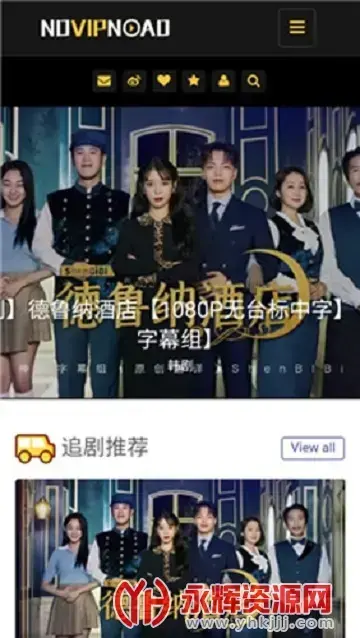360x638 pixels.
Task: Open the hamburger menu
Action: coord(297,28)
